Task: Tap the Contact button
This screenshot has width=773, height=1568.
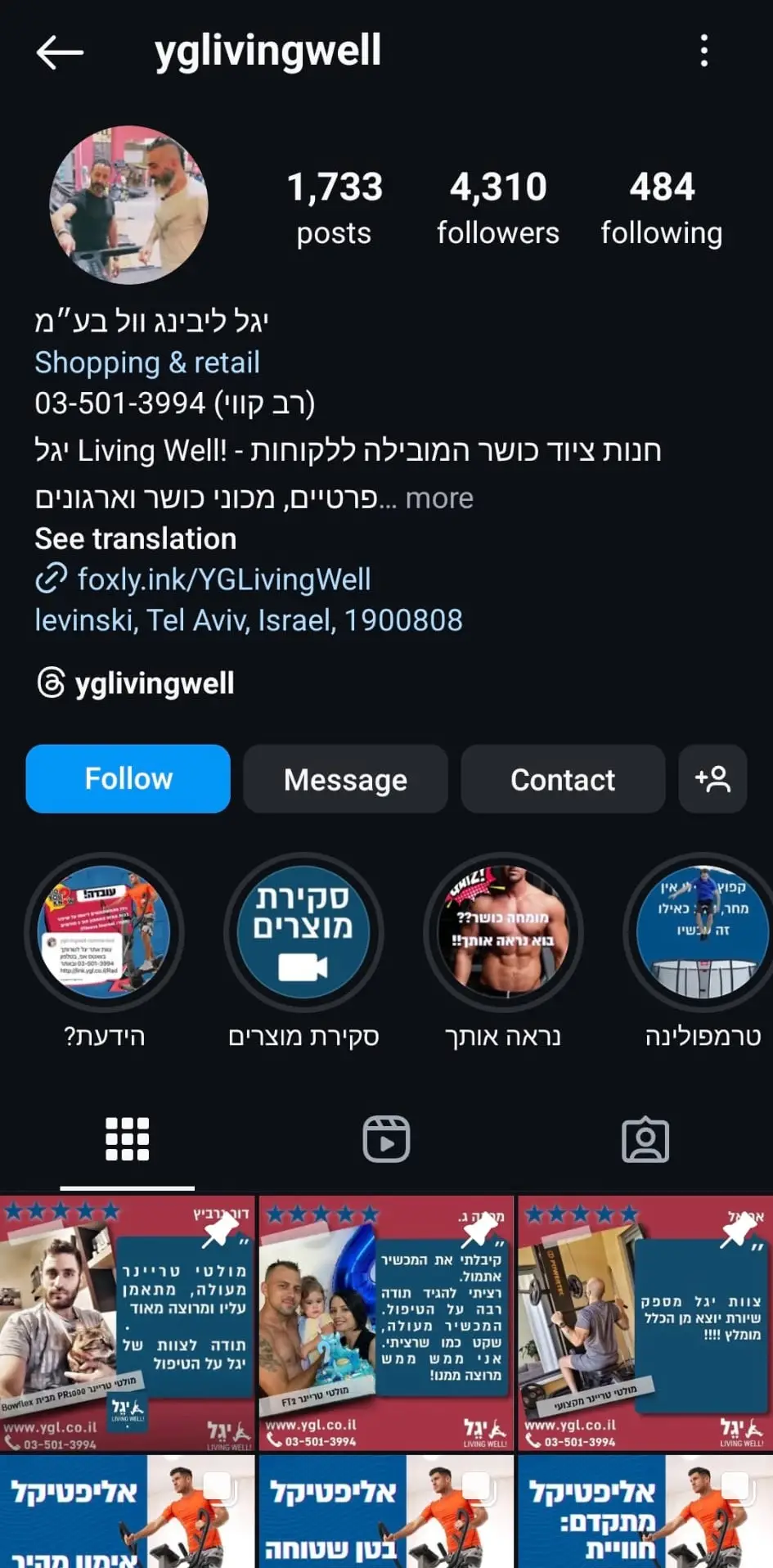Action: pos(563,779)
